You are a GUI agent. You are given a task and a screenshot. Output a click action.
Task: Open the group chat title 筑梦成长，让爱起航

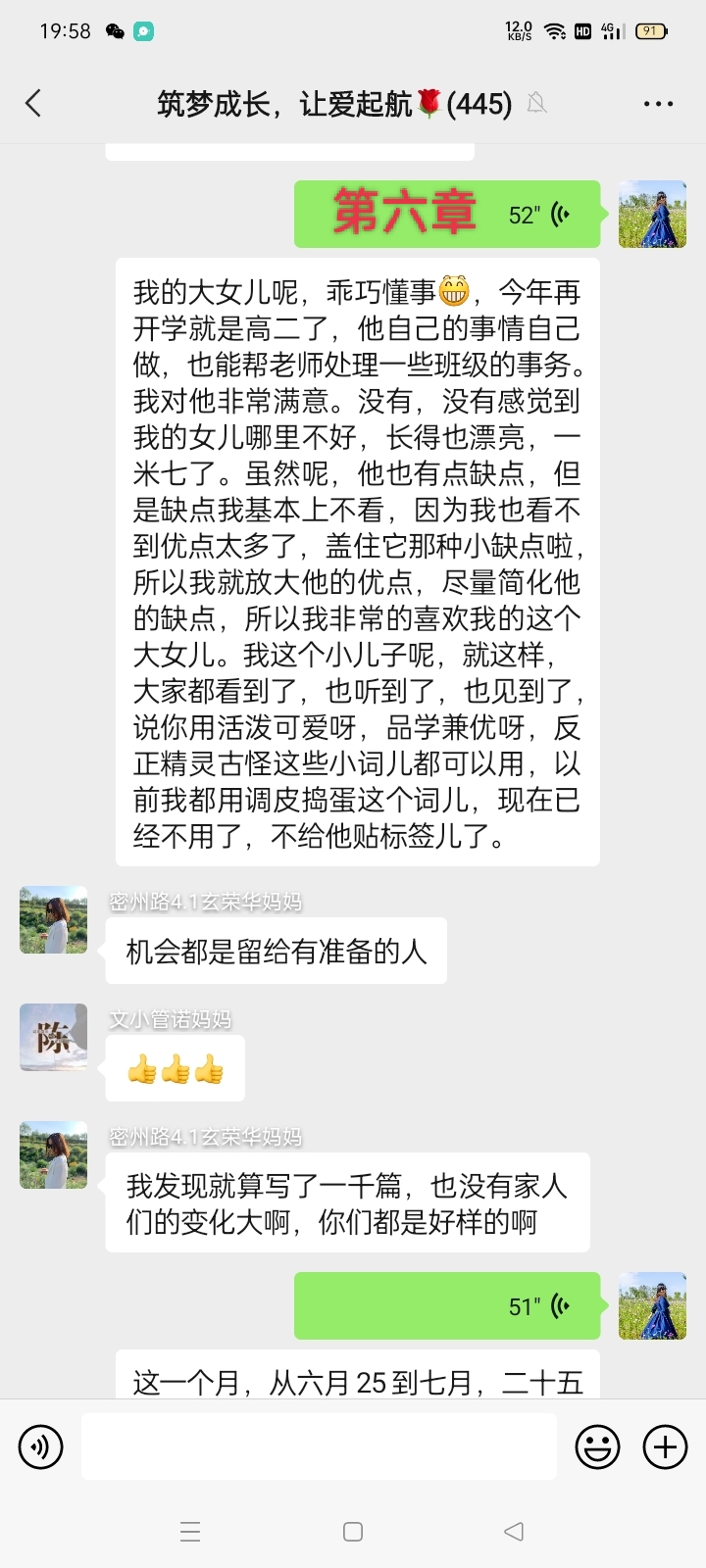(x=331, y=103)
